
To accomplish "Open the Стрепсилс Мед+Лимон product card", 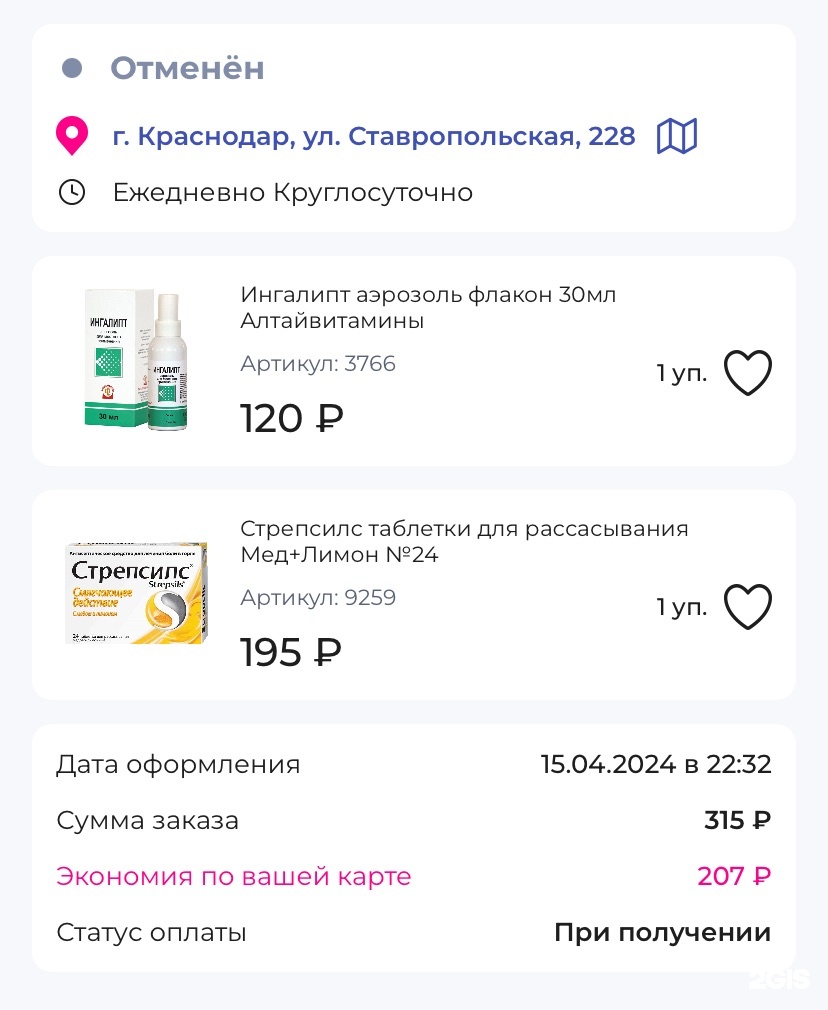I will tap(463, 541).
